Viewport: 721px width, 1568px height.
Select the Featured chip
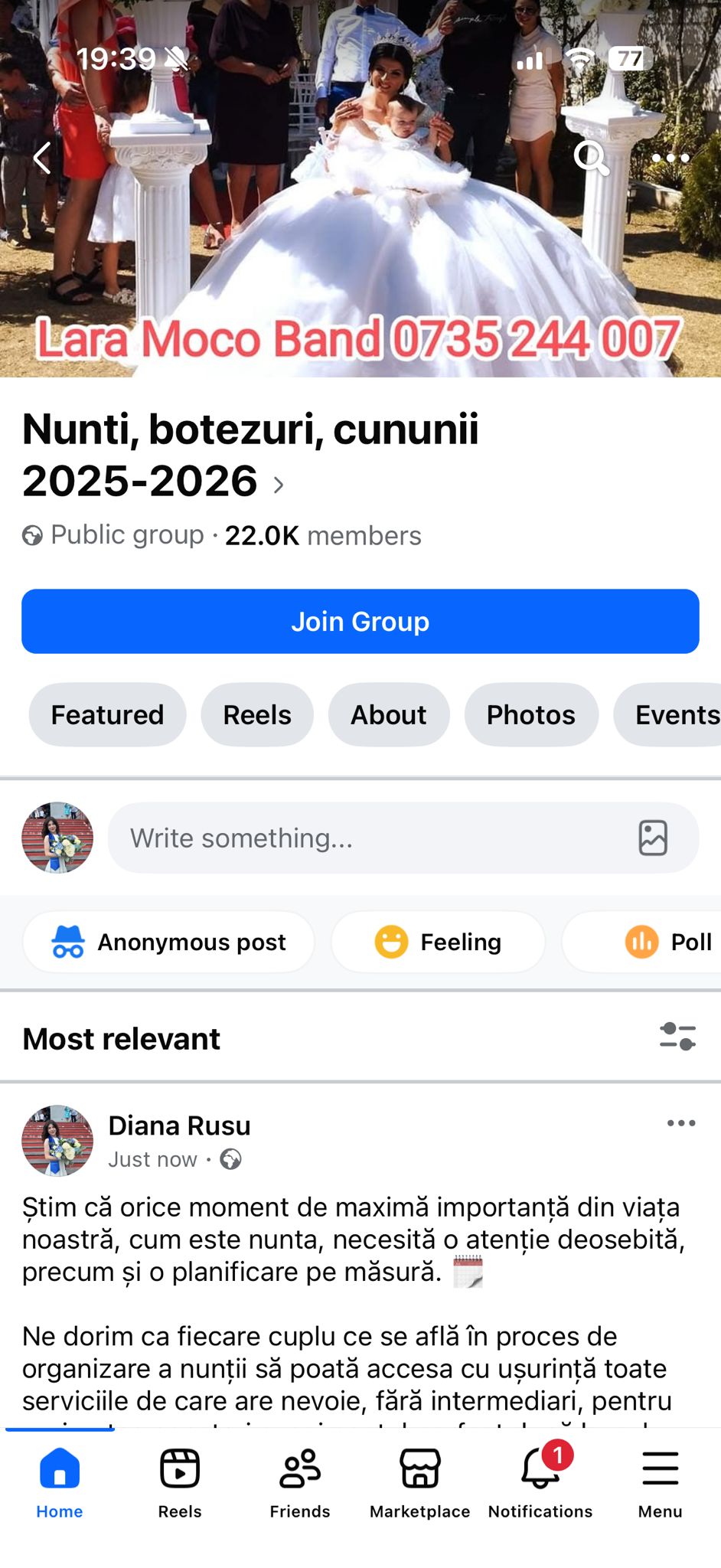coord(107,715)
